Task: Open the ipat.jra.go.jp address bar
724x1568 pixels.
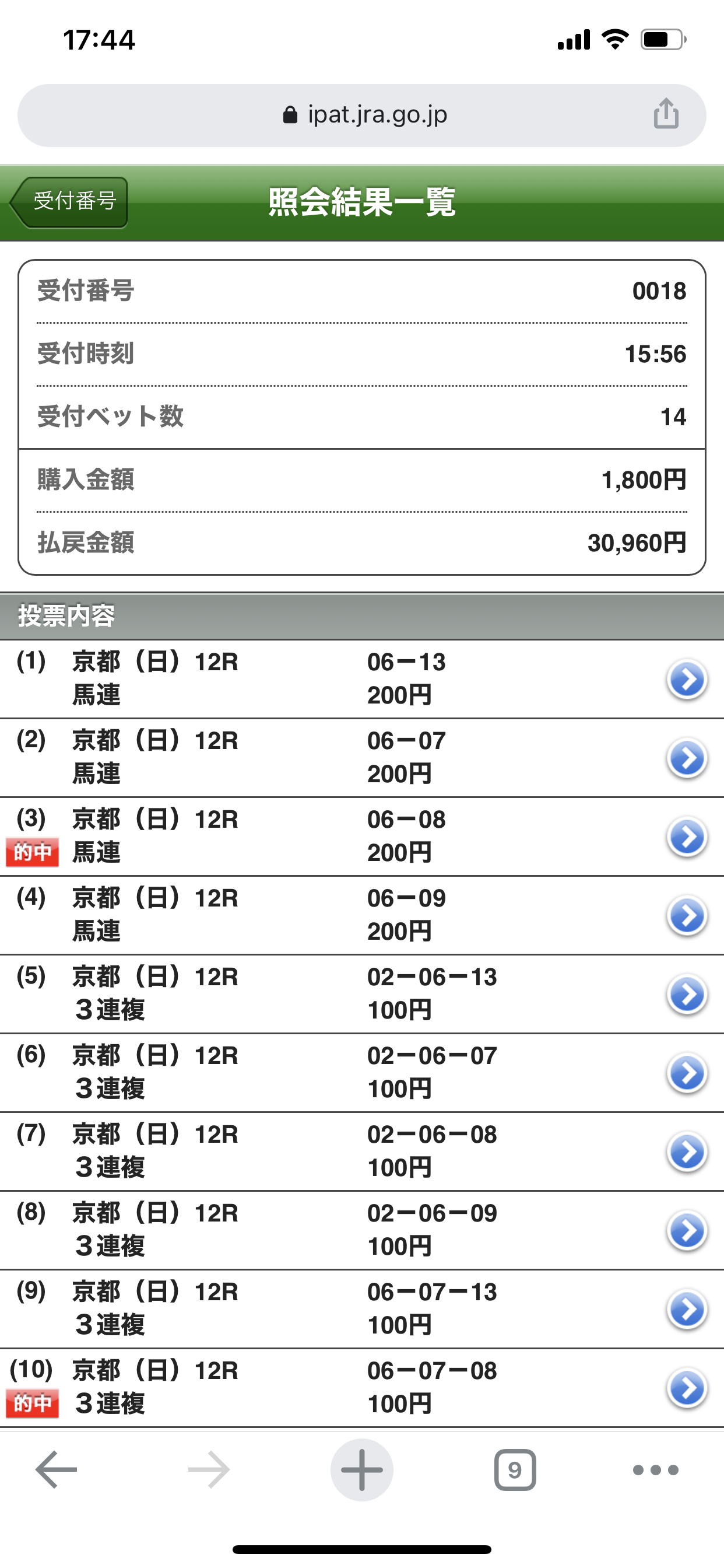Action: point(365,115)
